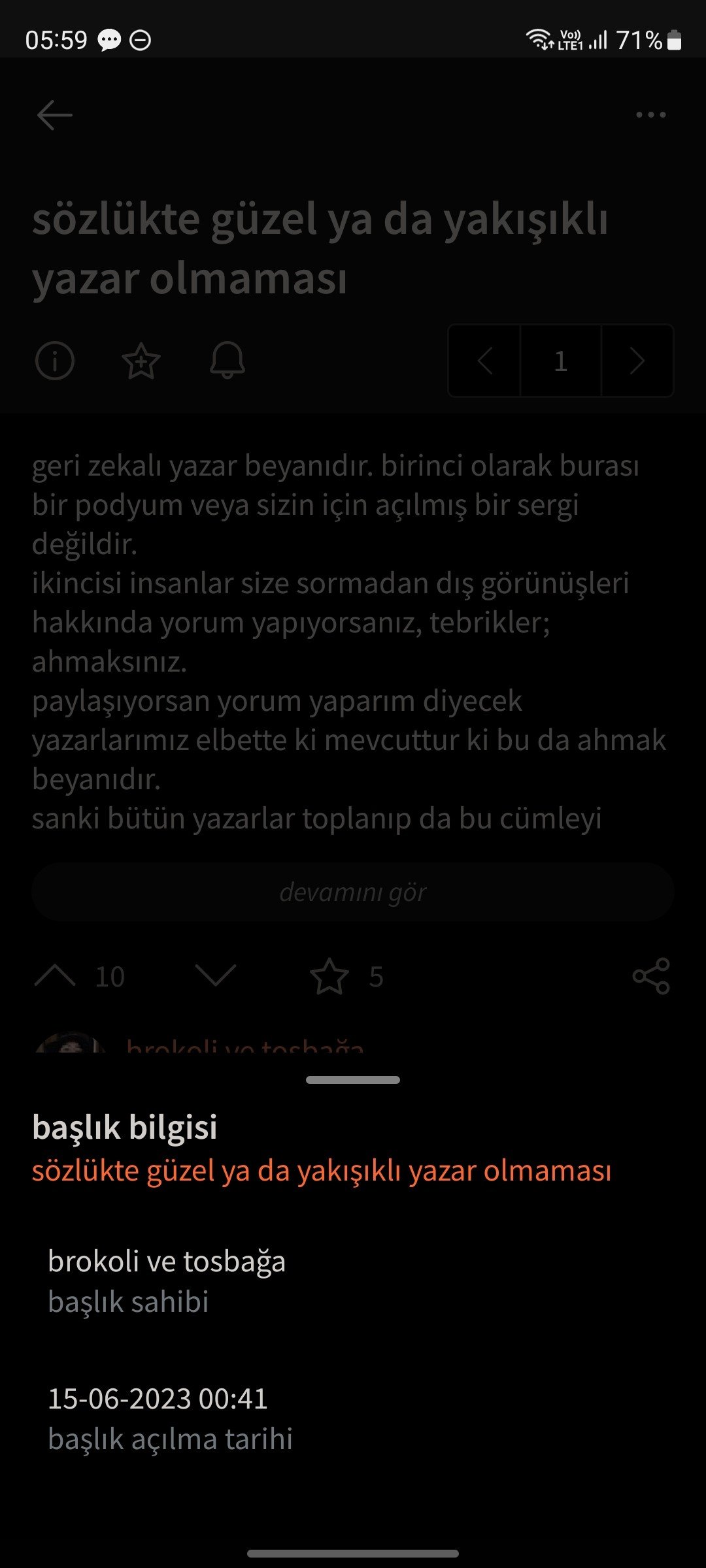Tap the info icon under the title
The width and height of the screenshot is (706, 1568).
pyautogui.click(x=55, y=361)
